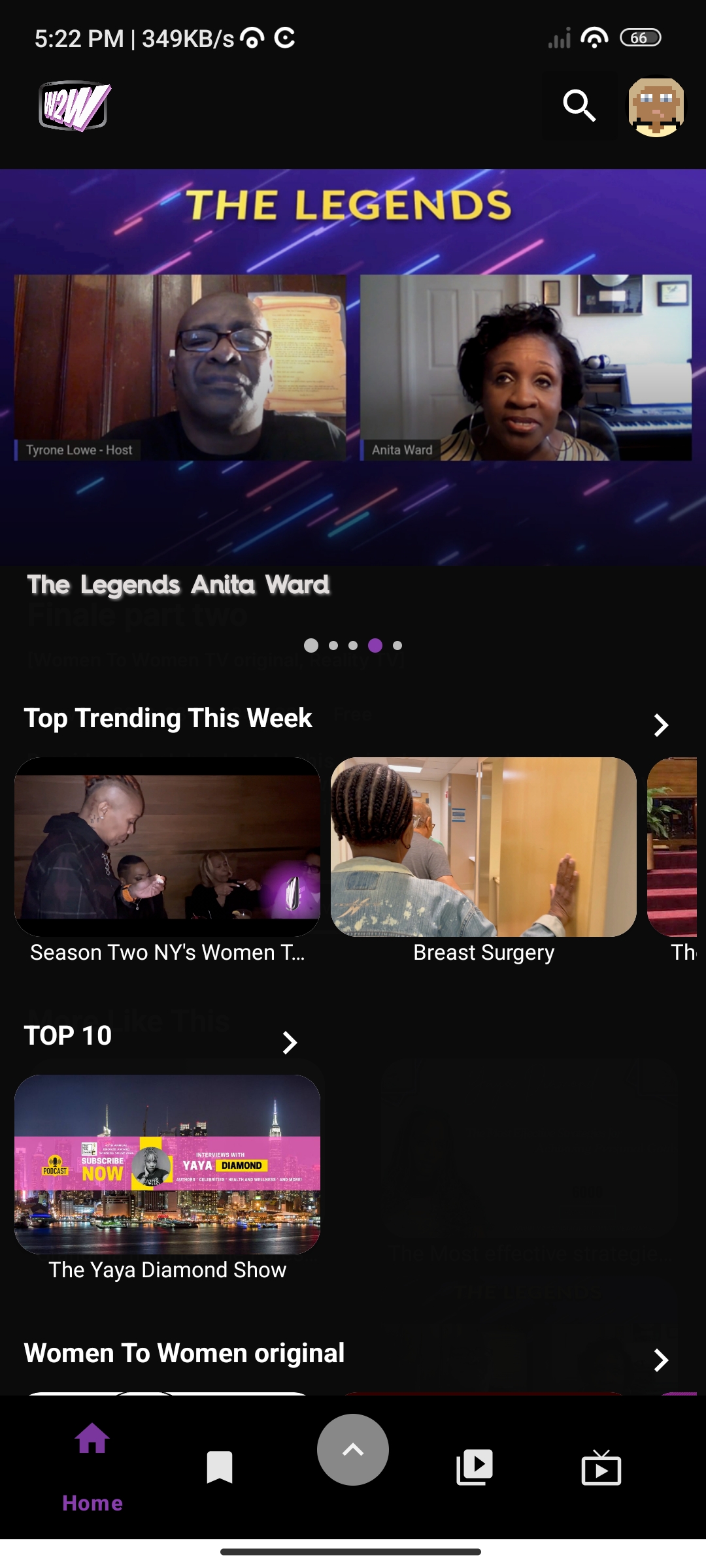Open the profile avatar
706x1568 pixels.
tap(656, 107)
